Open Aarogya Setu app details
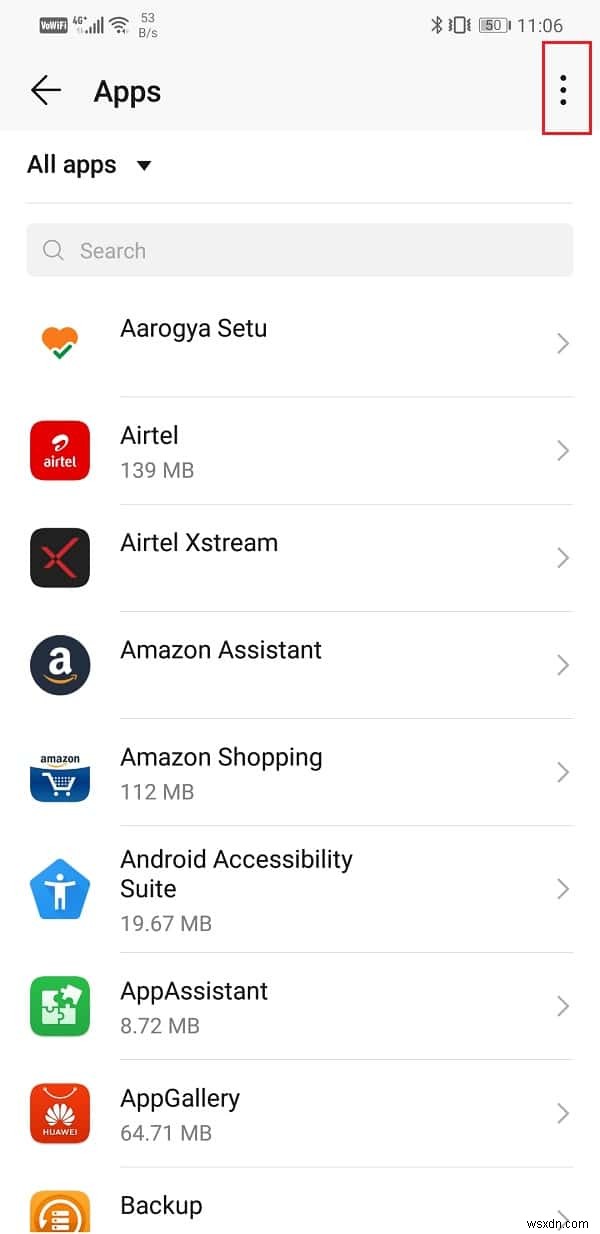 [x=300, y=343]
